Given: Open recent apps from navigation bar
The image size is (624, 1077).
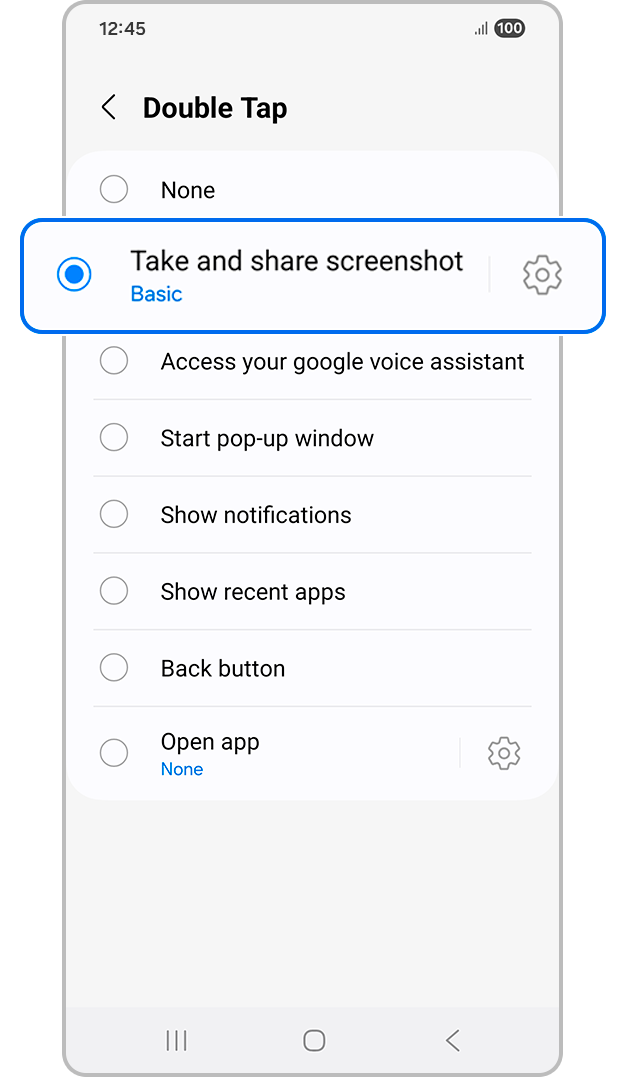Looking at the screenshot, I should 176,1041.
